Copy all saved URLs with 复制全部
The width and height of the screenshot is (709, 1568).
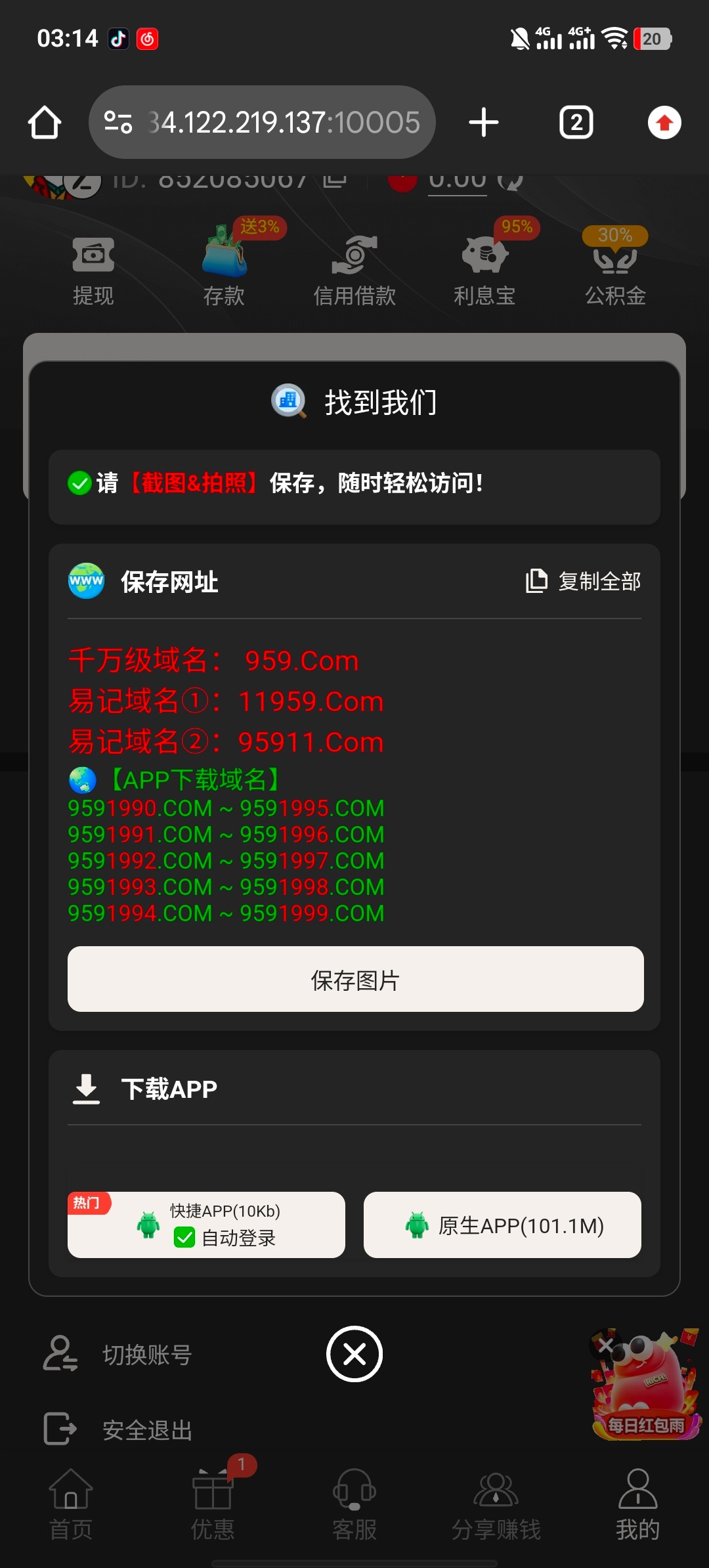pyautogui.click(x=584, y=581)
